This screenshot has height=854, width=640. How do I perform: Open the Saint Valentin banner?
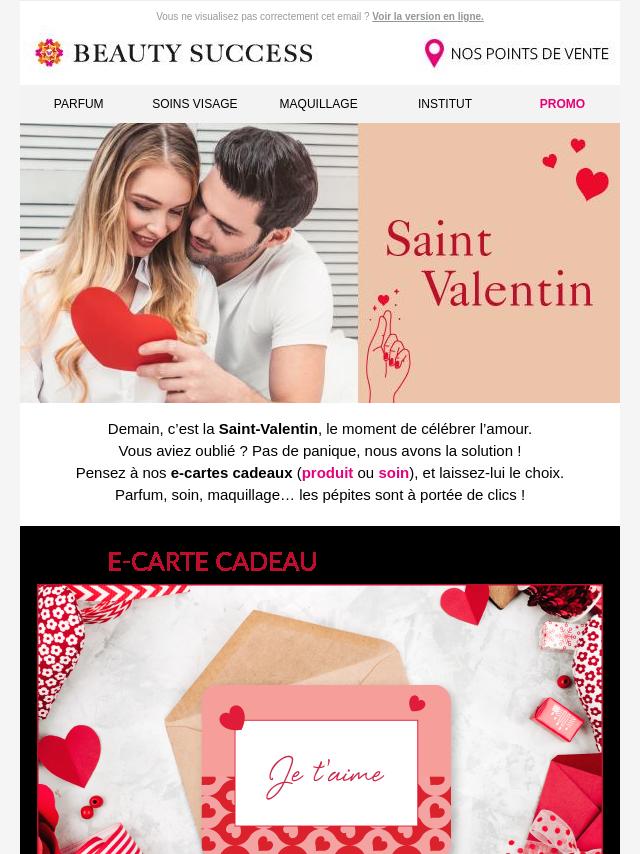coord(320,263)
